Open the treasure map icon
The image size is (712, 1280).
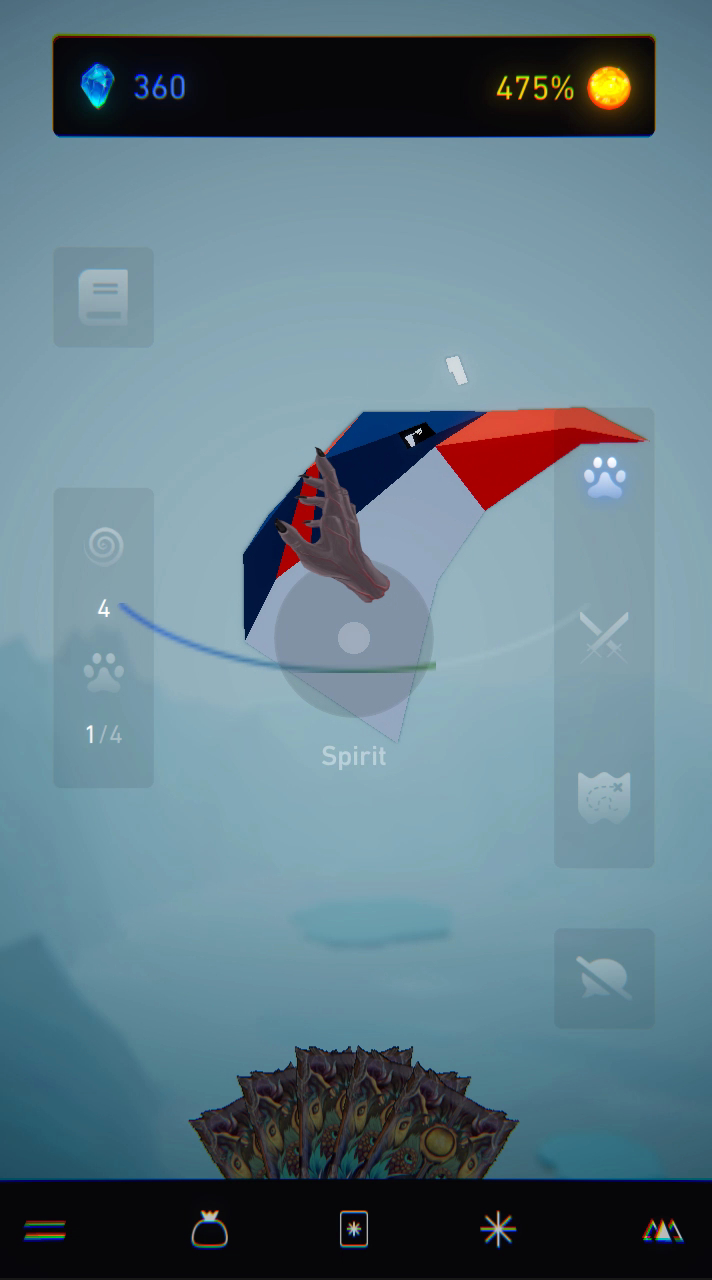pos(604,797)
